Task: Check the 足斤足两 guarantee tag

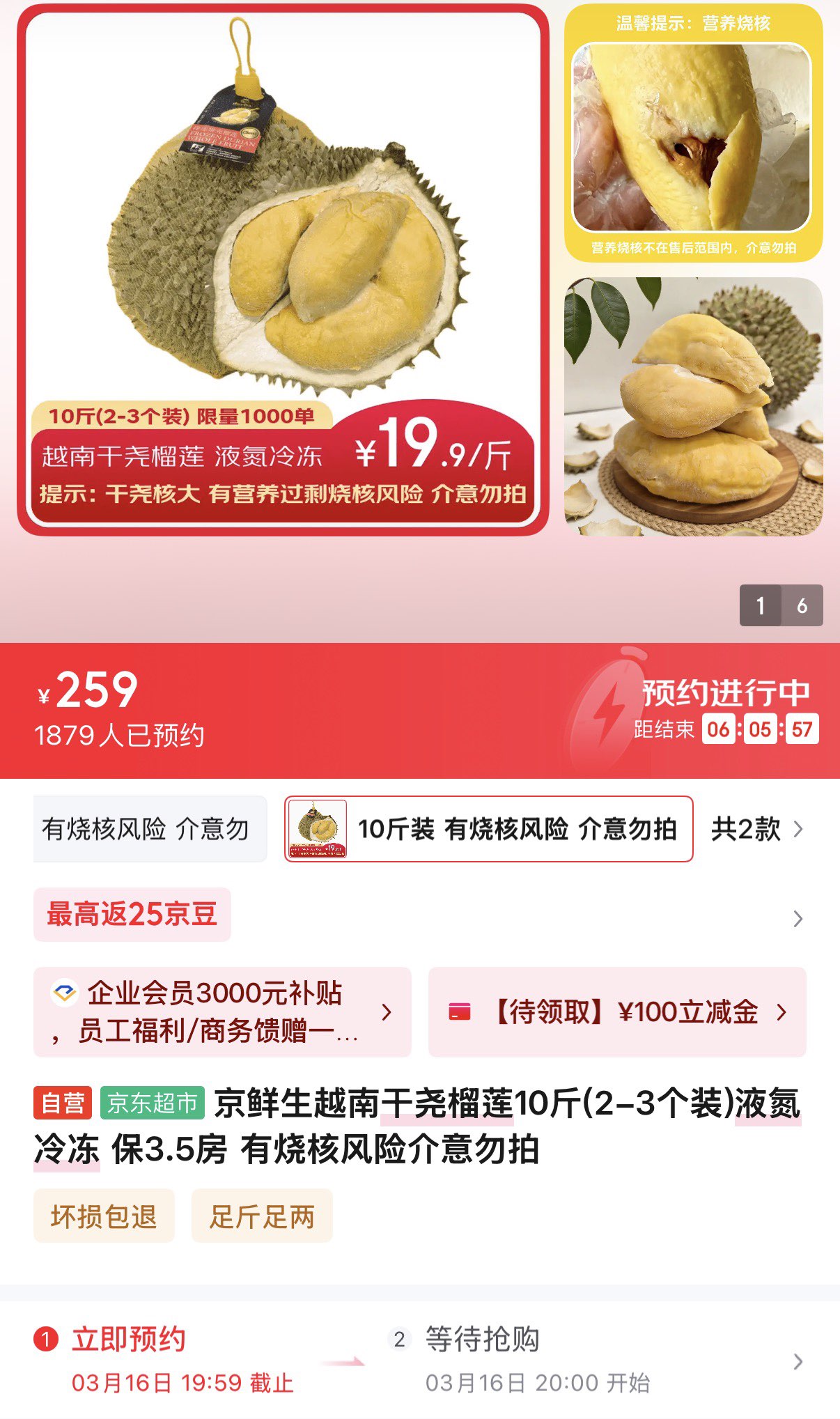Action: click(x=262, y=1216)
